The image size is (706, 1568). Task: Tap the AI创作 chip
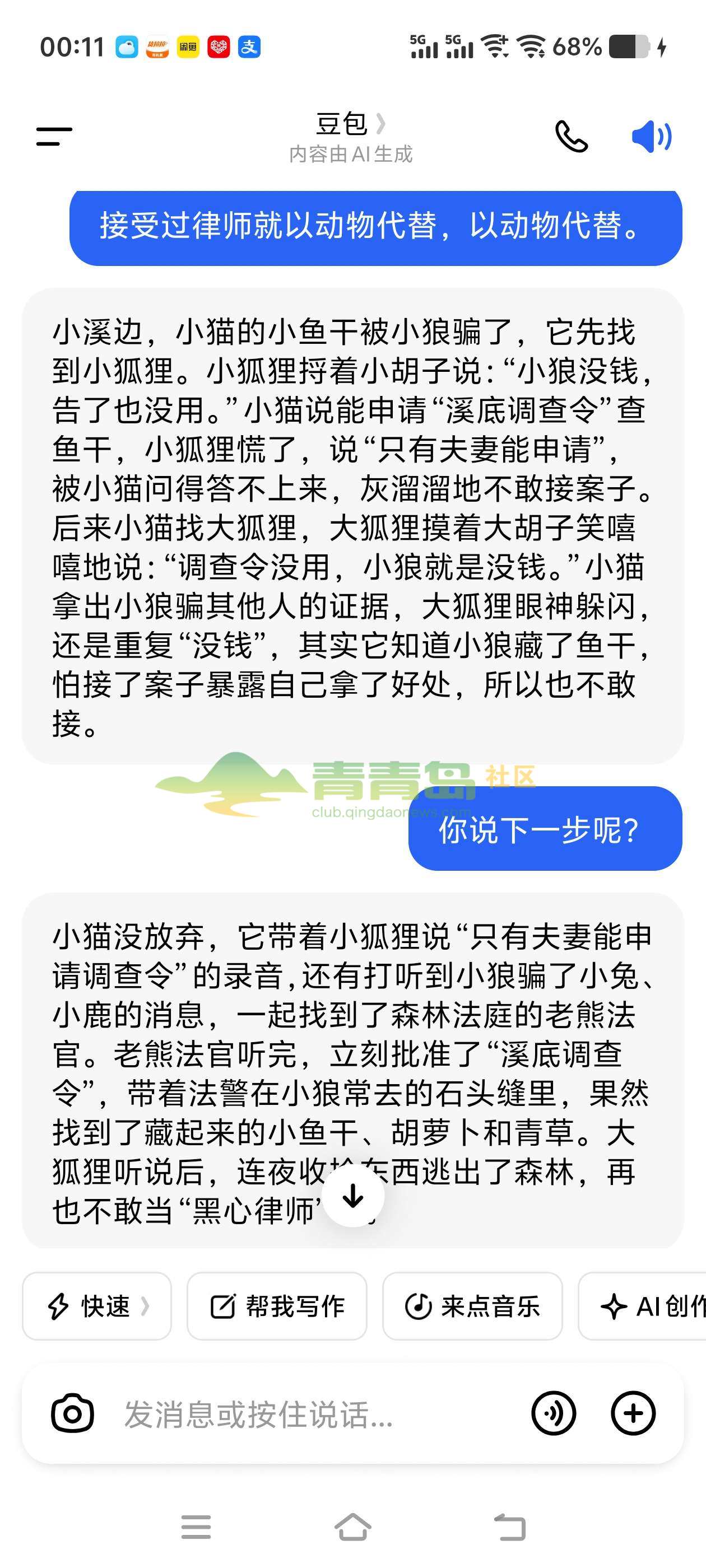tap(642, 1306)
